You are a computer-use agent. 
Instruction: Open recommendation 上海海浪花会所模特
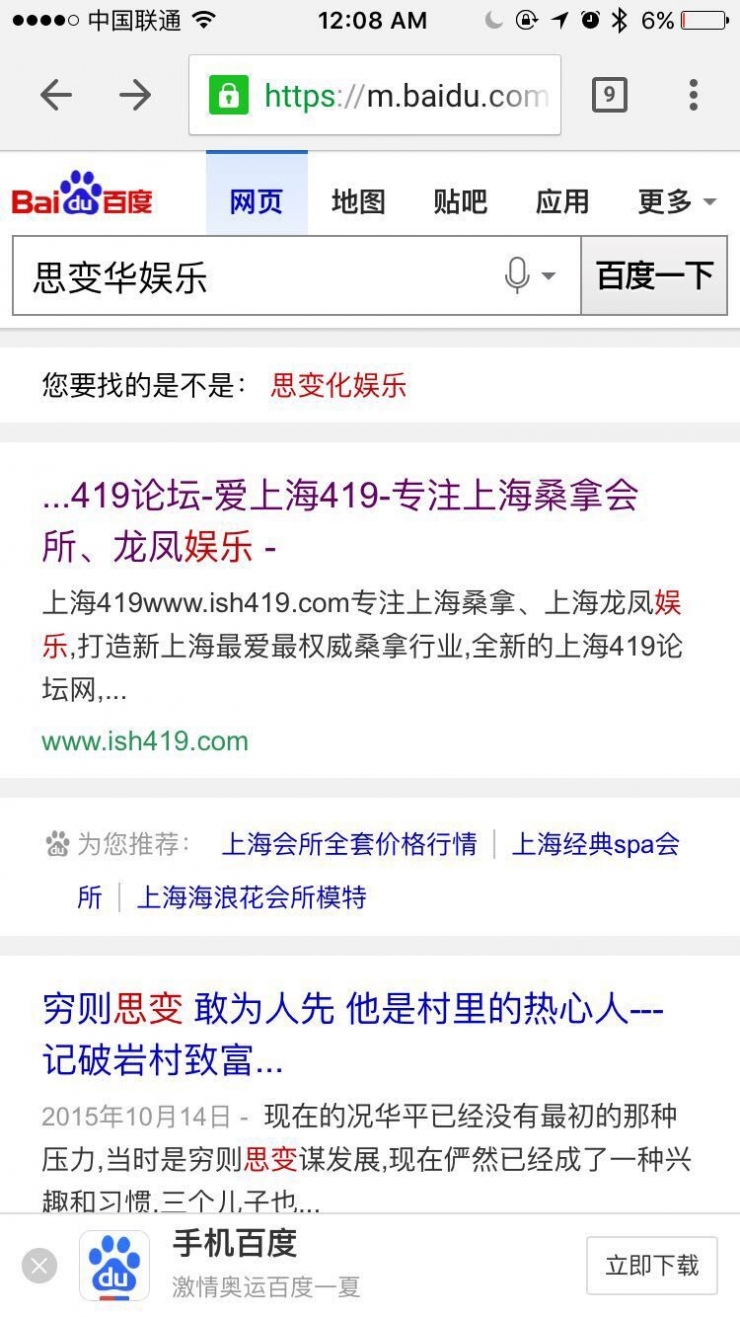[251, 897]
